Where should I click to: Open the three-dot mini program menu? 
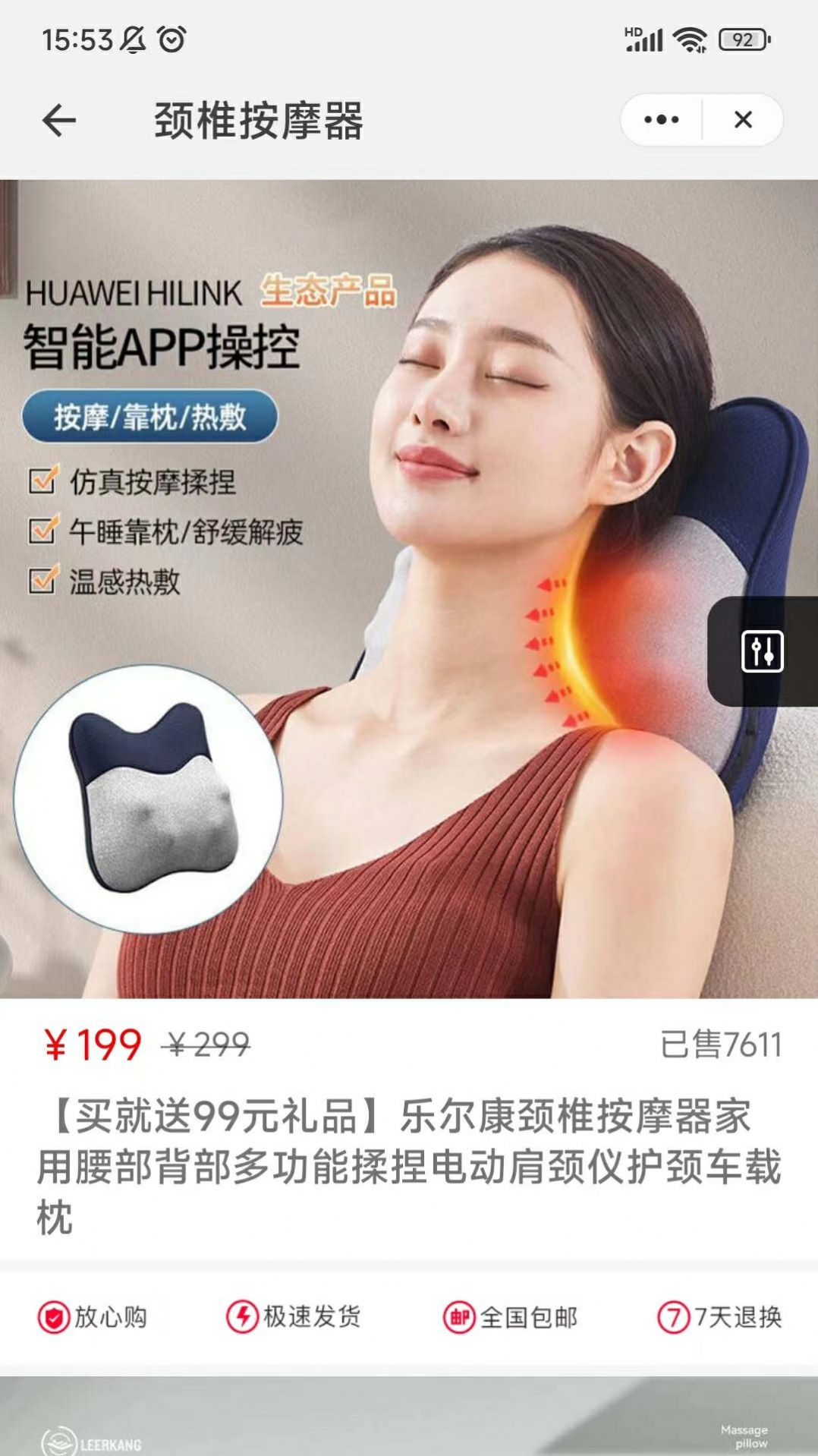click(662, 120)
